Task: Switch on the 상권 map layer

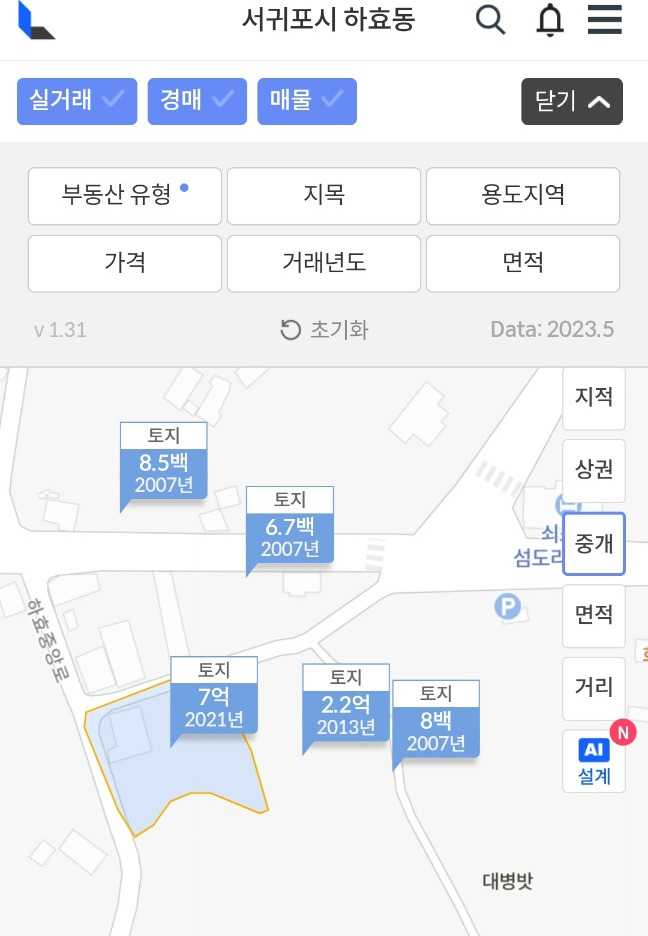Action: tap(594, 470)
